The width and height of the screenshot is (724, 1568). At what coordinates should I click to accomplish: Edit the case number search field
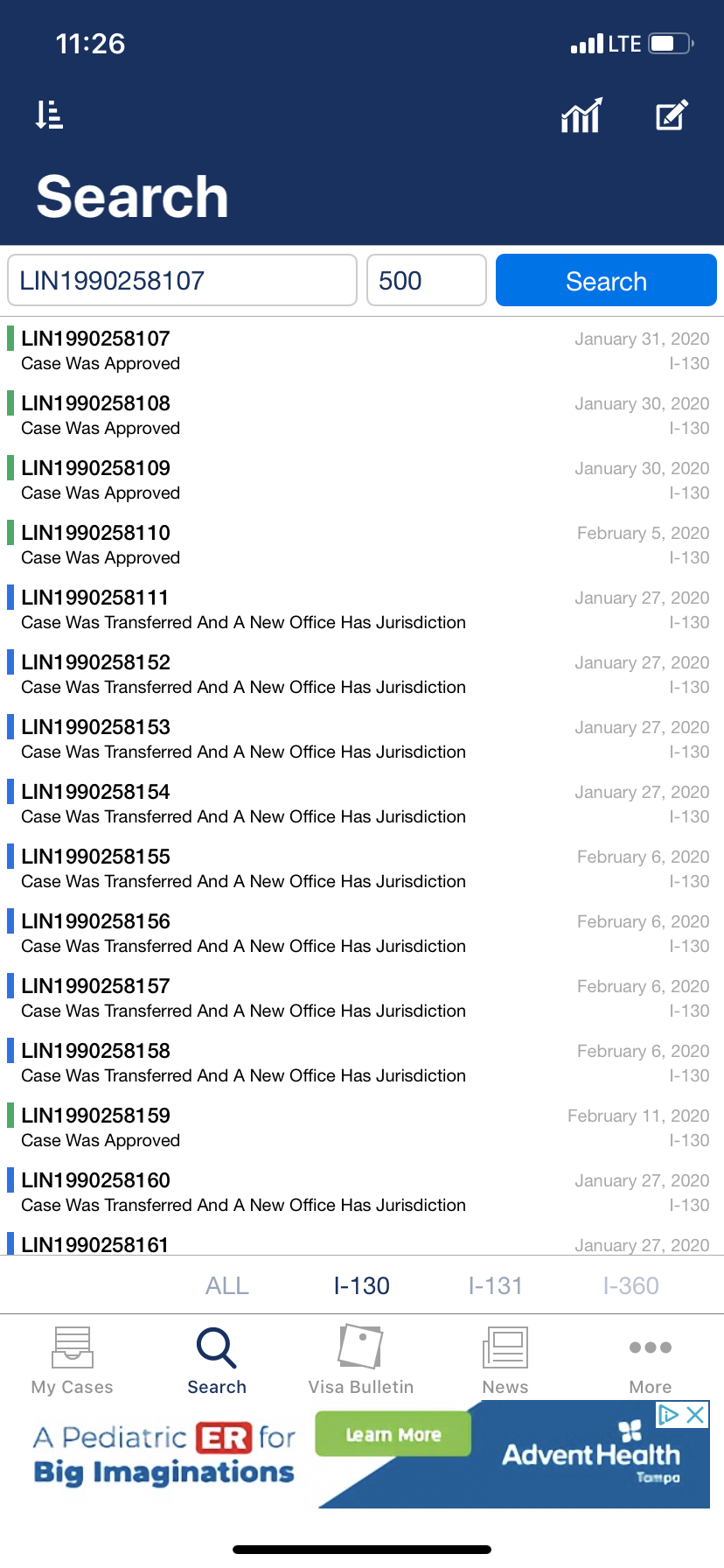click(182, 281)
